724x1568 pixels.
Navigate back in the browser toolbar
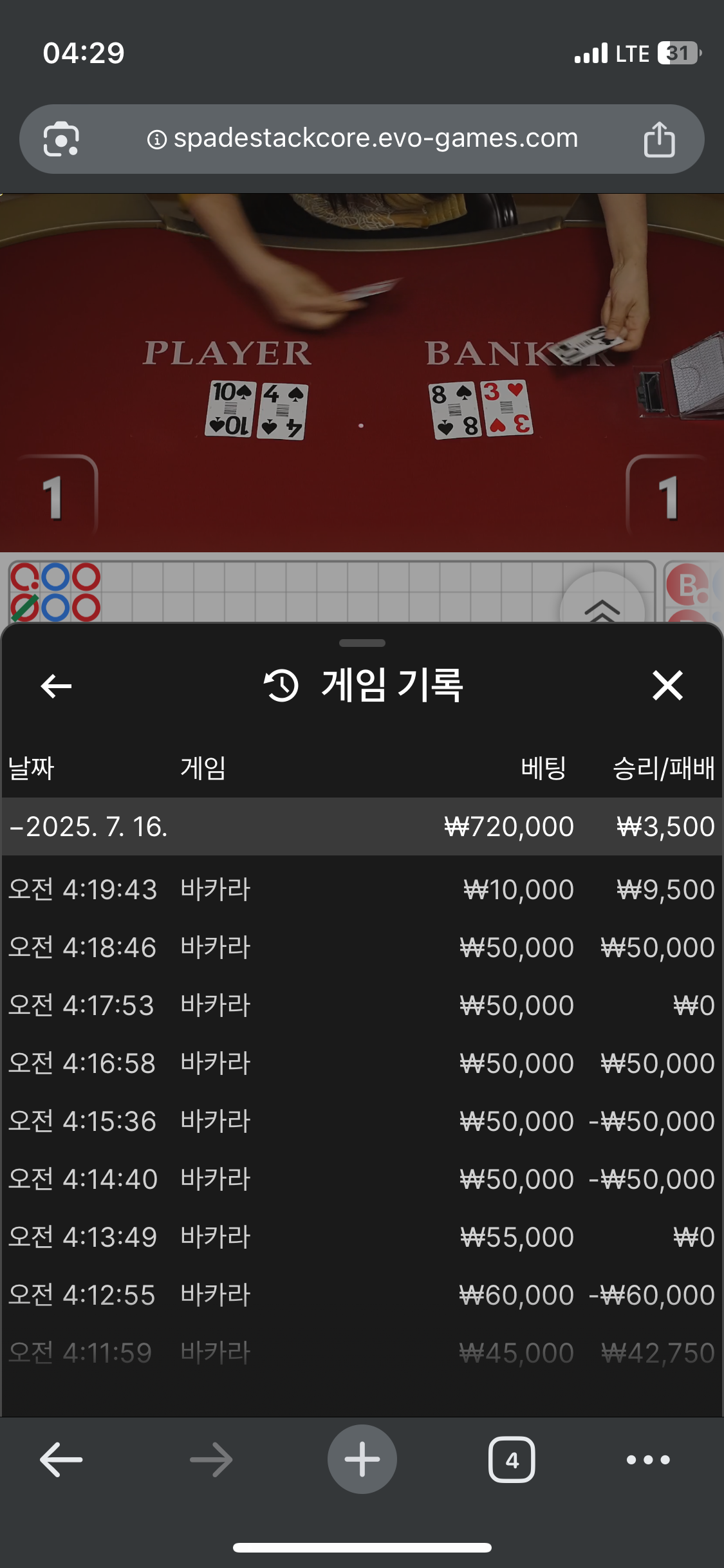pos(61,1459)
